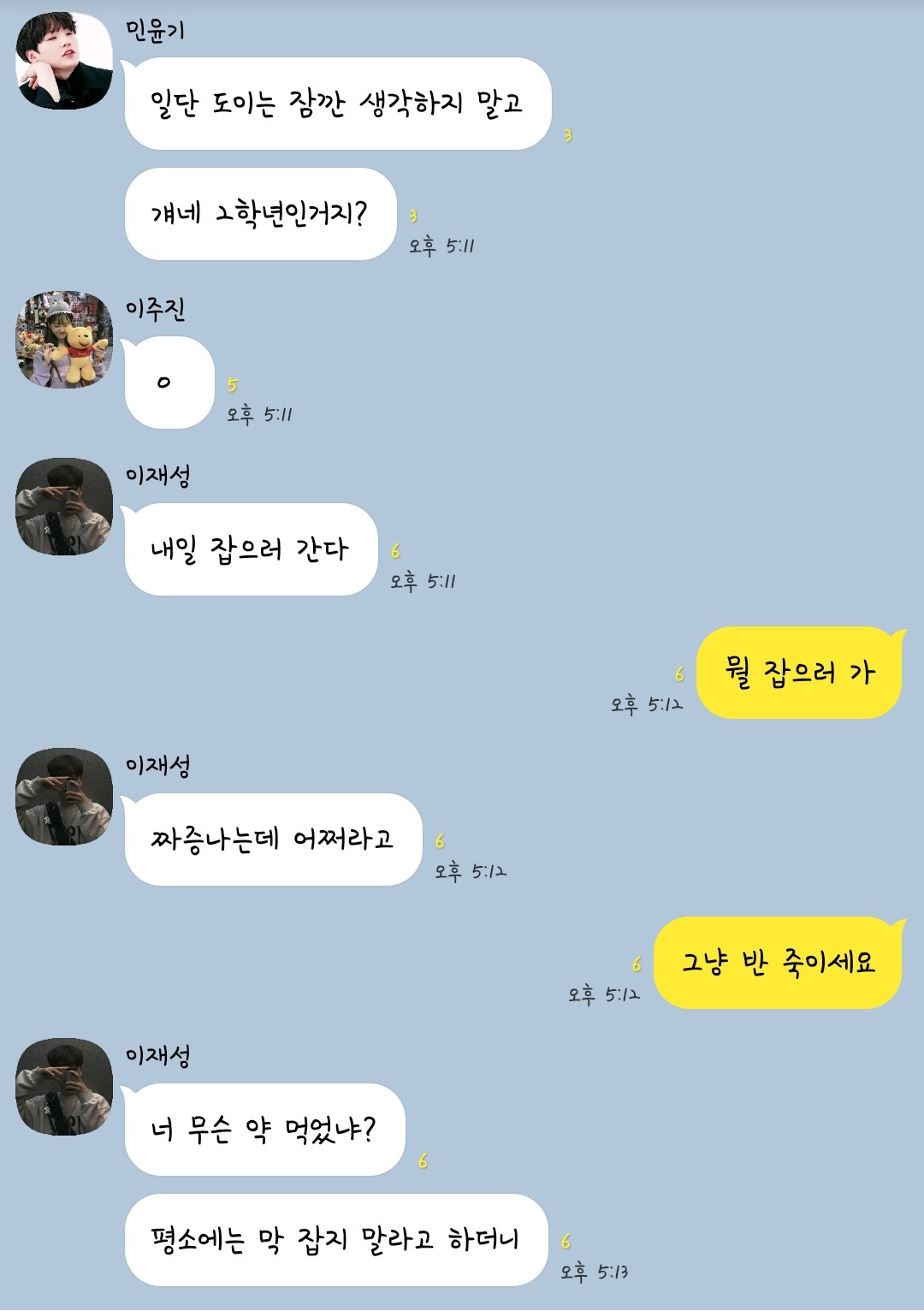This screenshot has width=924, height=1311.
Task: Open 이주진's profile picture
Action: tap(64, 339)
